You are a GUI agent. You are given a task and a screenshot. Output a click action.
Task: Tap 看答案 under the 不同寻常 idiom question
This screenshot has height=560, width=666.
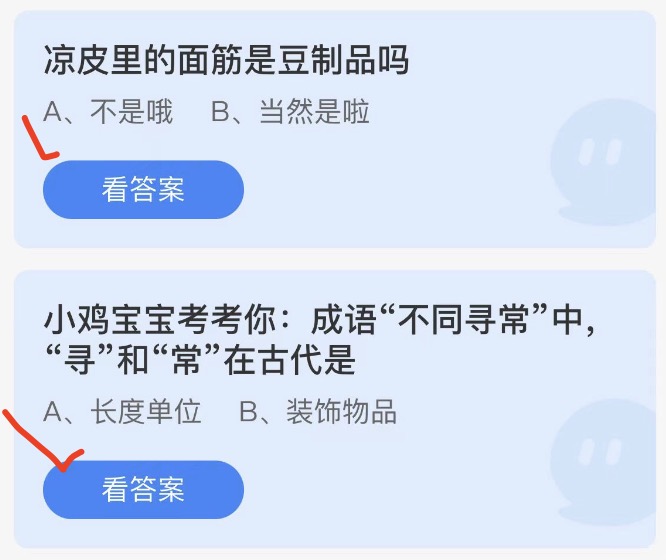[143, 489]
